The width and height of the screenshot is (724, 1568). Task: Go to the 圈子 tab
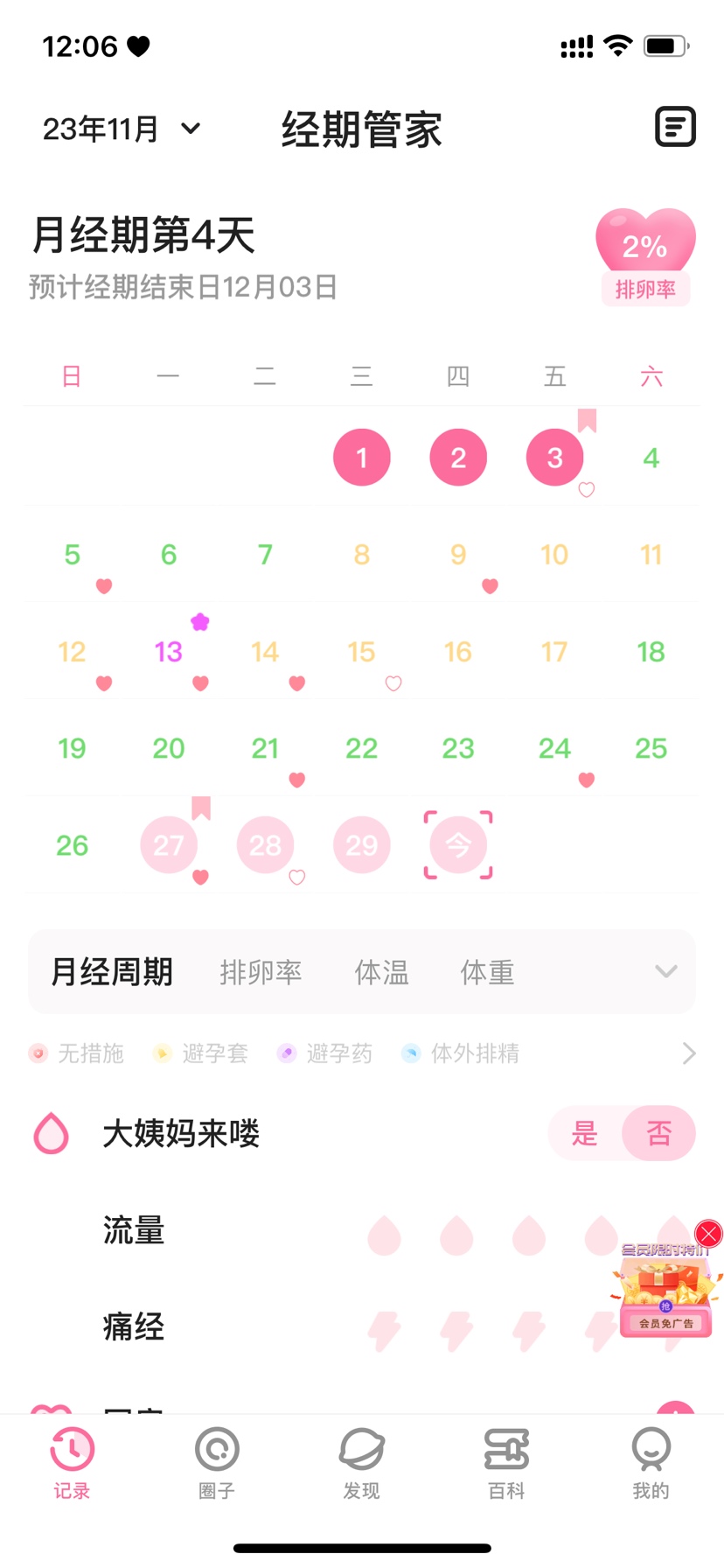(217, 1461)
